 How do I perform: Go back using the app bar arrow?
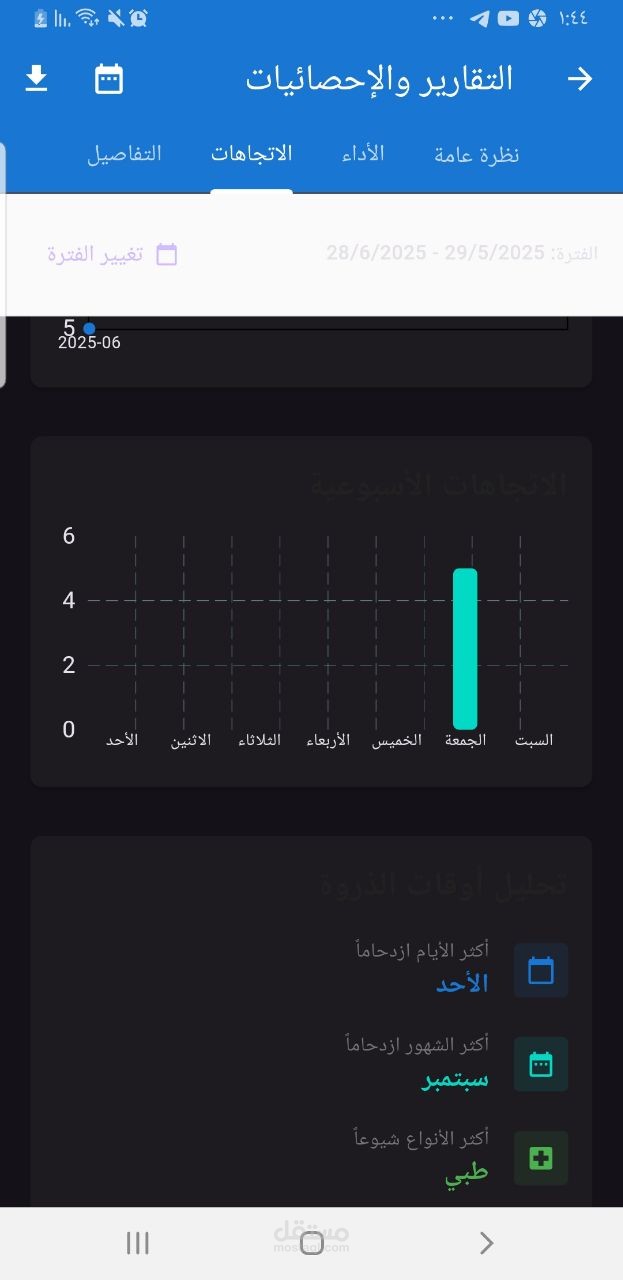point(580,79)
